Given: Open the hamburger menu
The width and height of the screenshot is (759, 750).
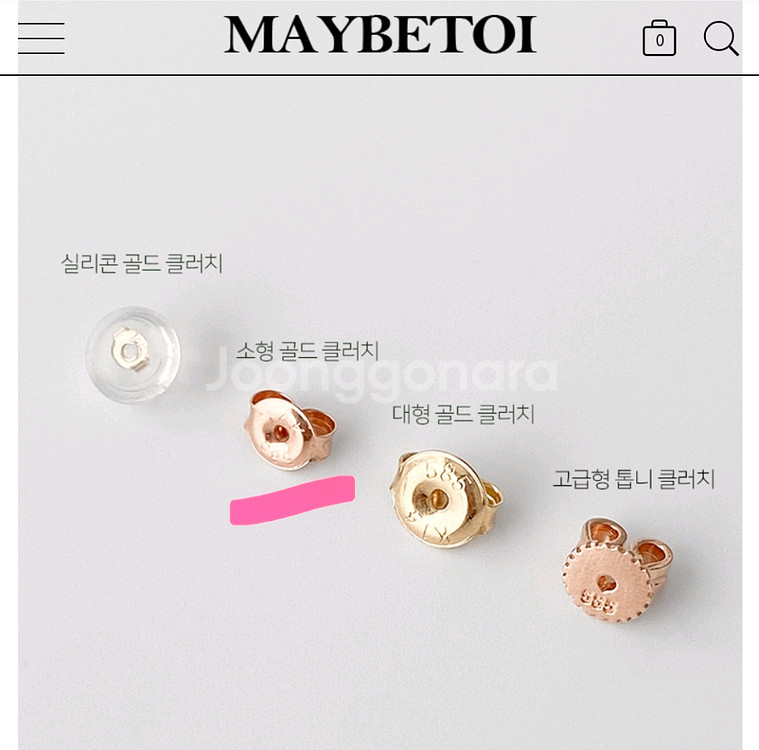Looking at the screenshot, I should pos(41,38).
